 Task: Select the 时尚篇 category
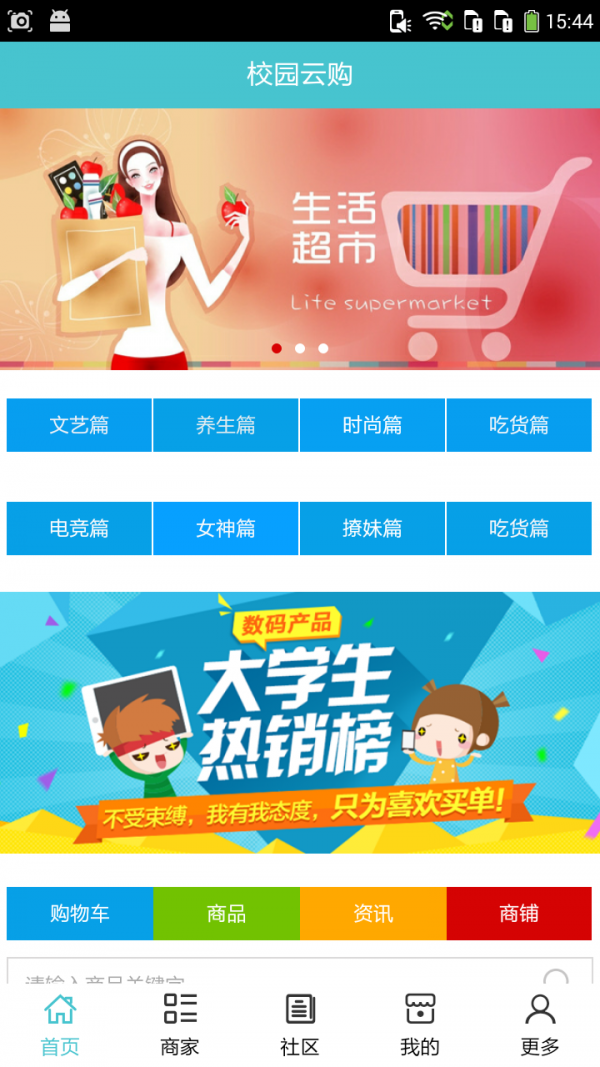pos(372,425)
